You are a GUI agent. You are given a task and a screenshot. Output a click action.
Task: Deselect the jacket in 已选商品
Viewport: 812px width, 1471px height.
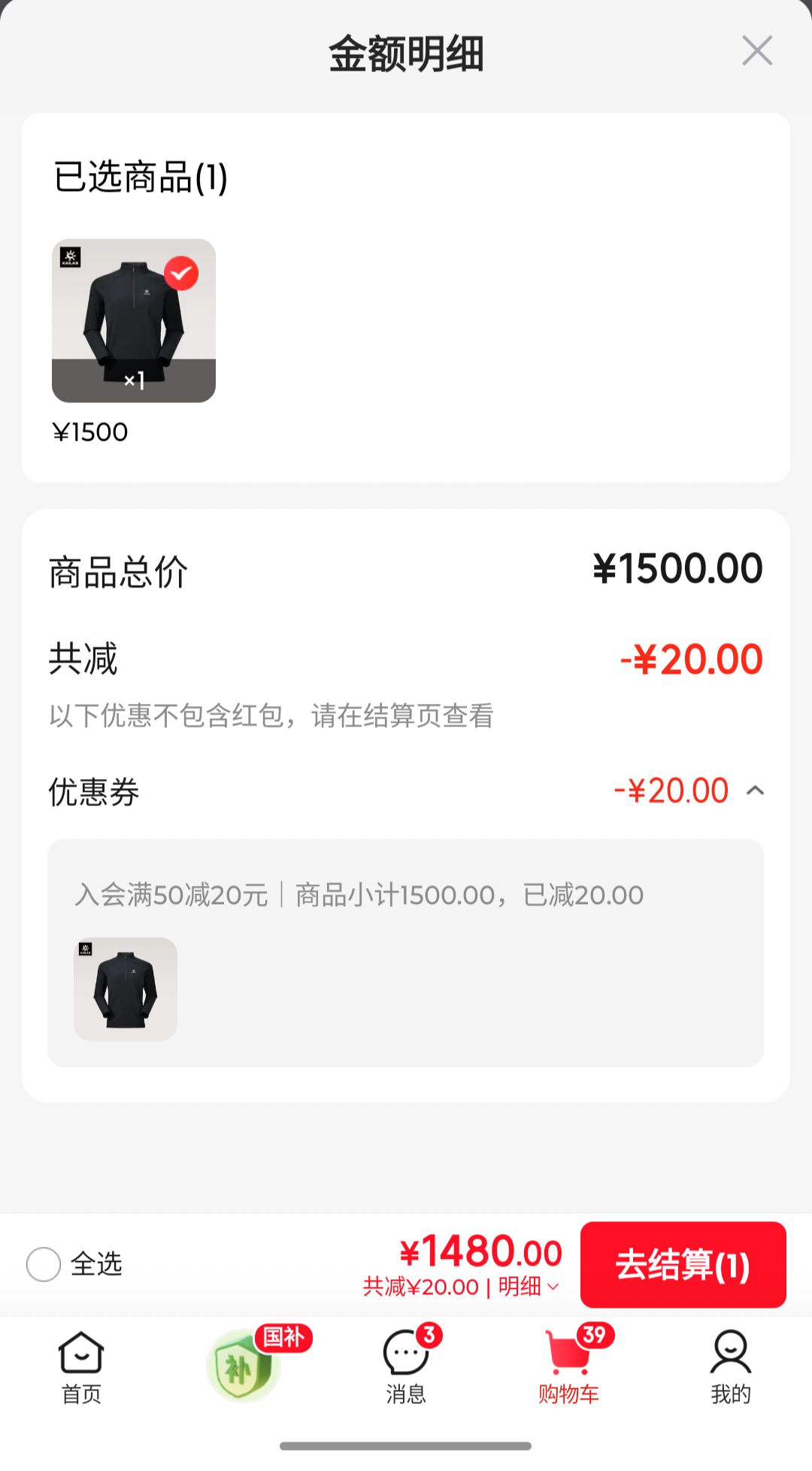coord(181,273)
